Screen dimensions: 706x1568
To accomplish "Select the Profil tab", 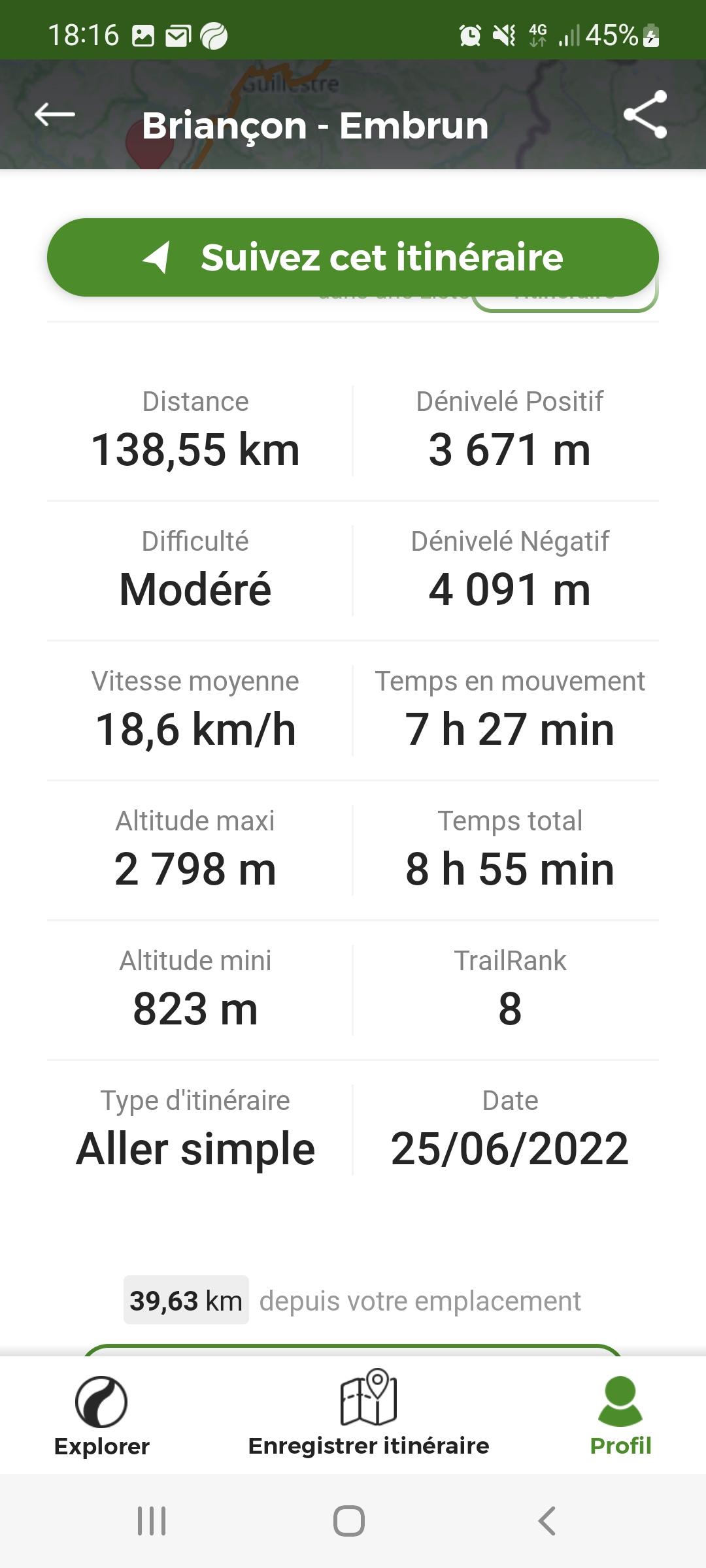I will (620, 1417).
